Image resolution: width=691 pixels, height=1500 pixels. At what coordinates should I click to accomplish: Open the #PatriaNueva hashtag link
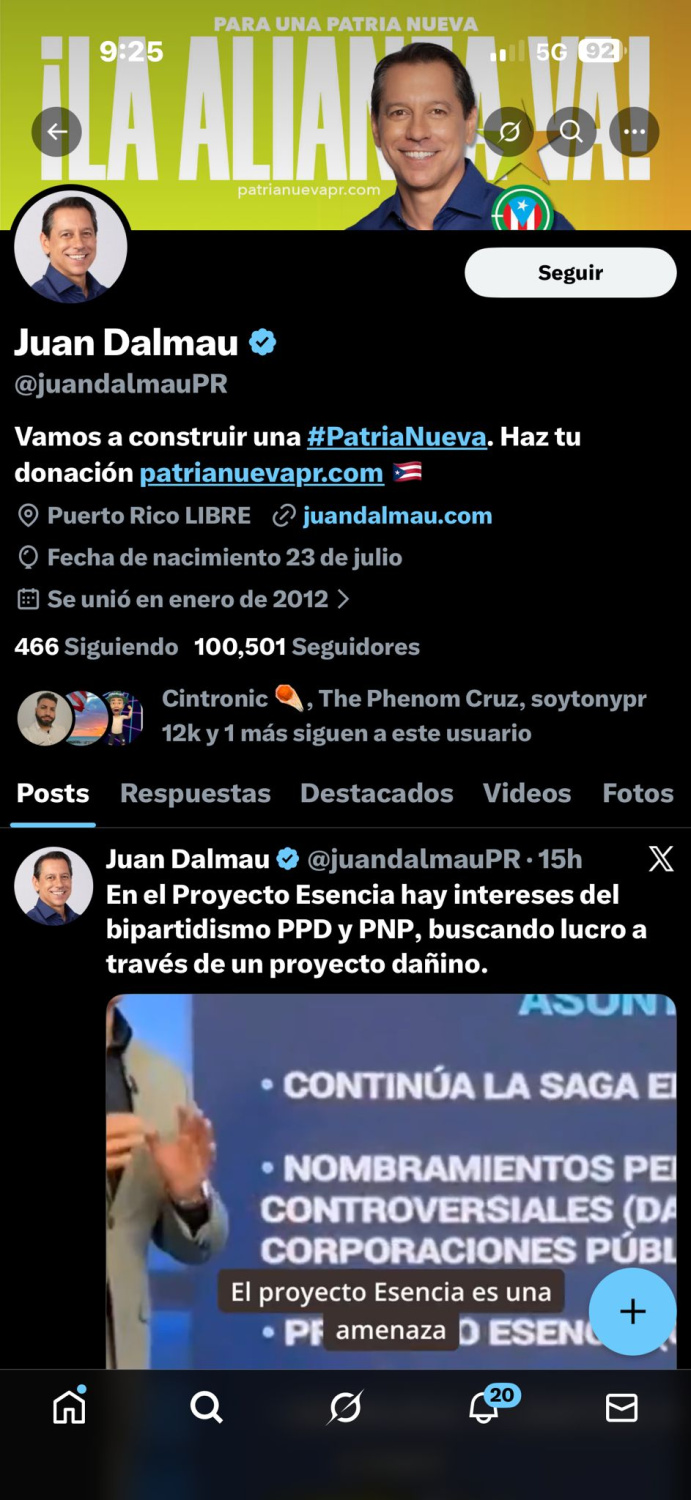396,437
